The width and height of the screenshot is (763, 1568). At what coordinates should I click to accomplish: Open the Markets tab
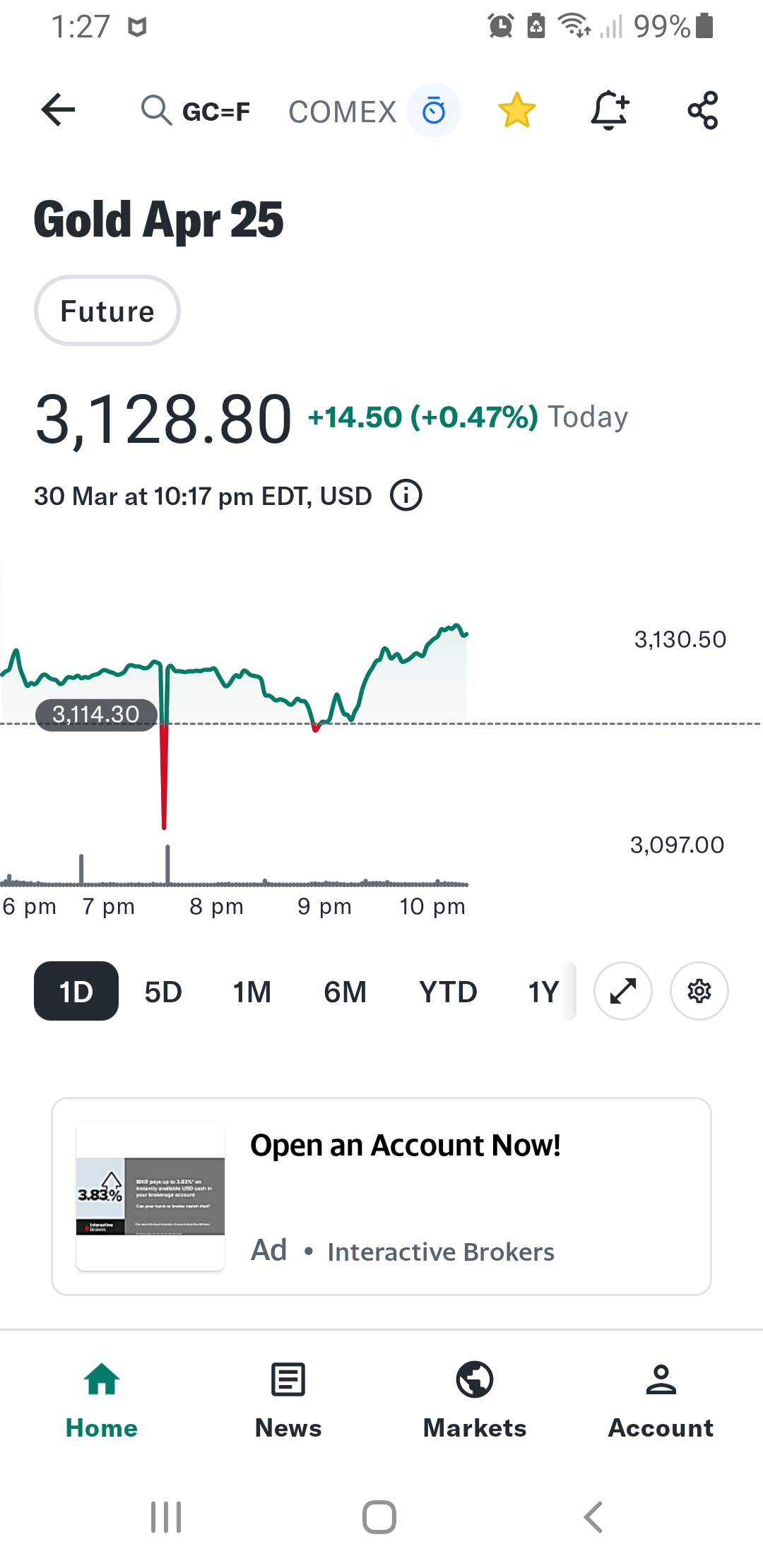[x=475, y=1401]
